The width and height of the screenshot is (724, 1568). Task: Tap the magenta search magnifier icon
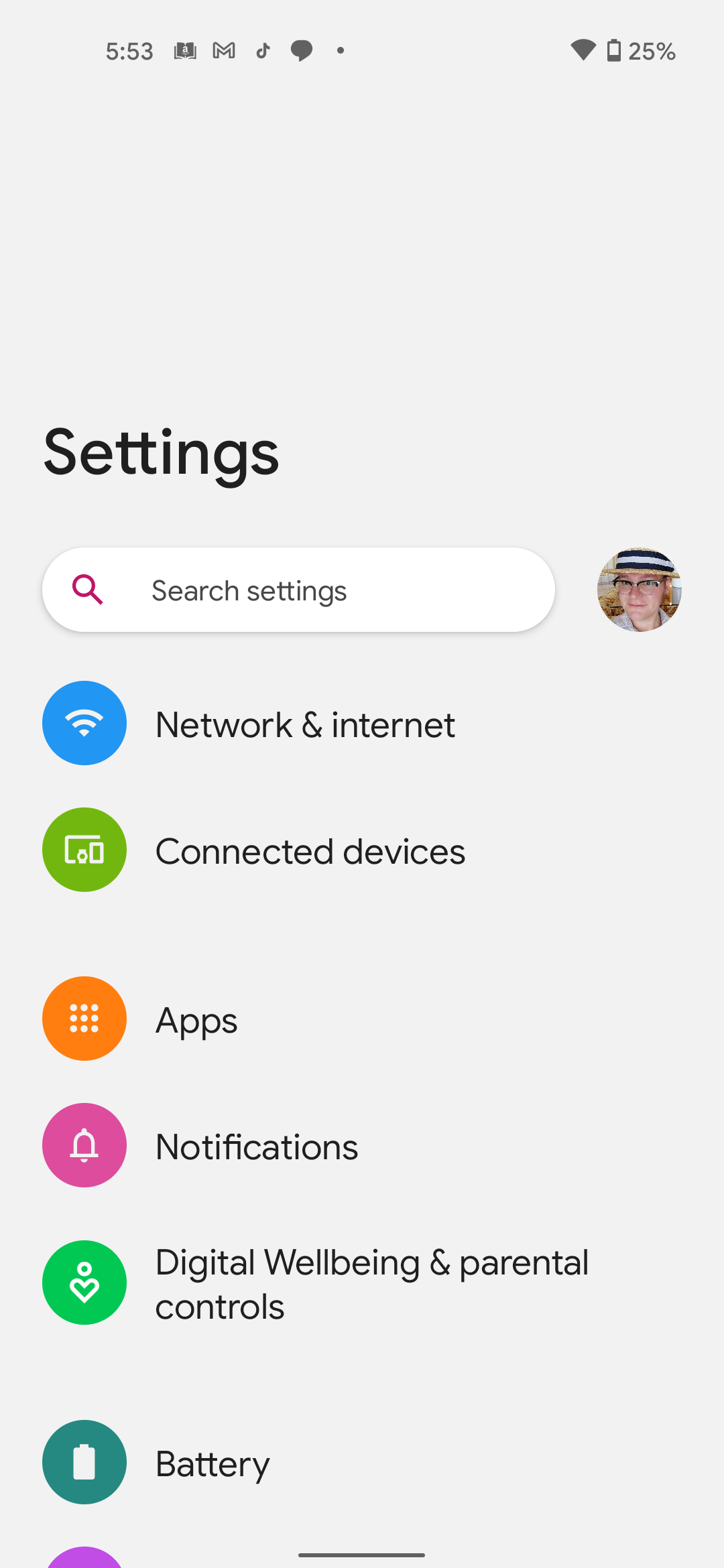88,590
